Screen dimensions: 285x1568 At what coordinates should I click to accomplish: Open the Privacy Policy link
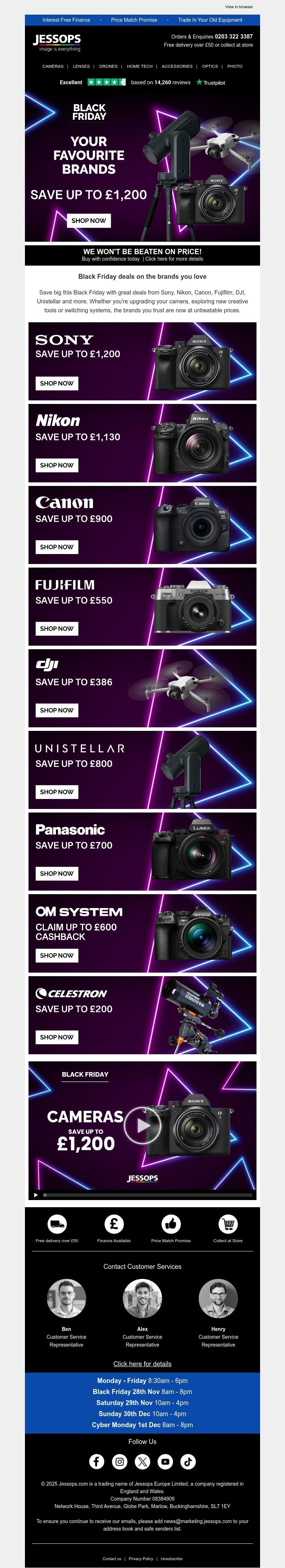[141, 1559]
